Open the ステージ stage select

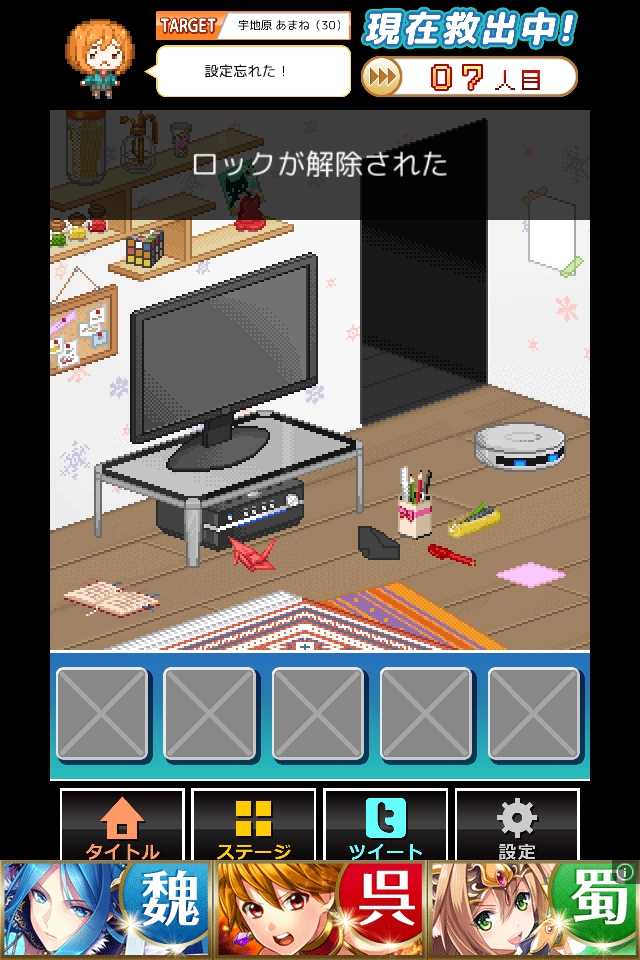[253, 826]
